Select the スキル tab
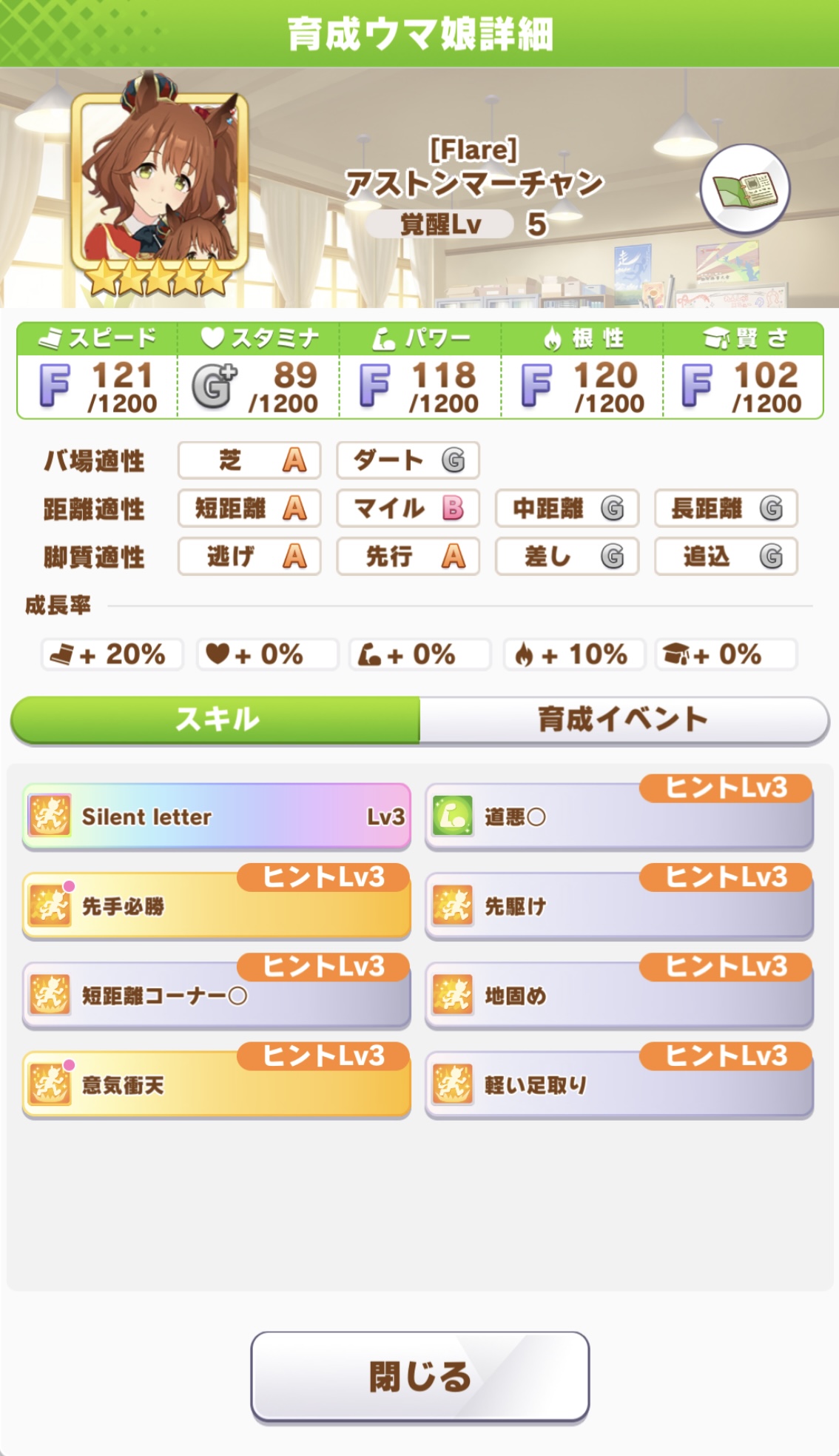The height and width of the screenshot is (1456, 839). click(x=216, y=719)
